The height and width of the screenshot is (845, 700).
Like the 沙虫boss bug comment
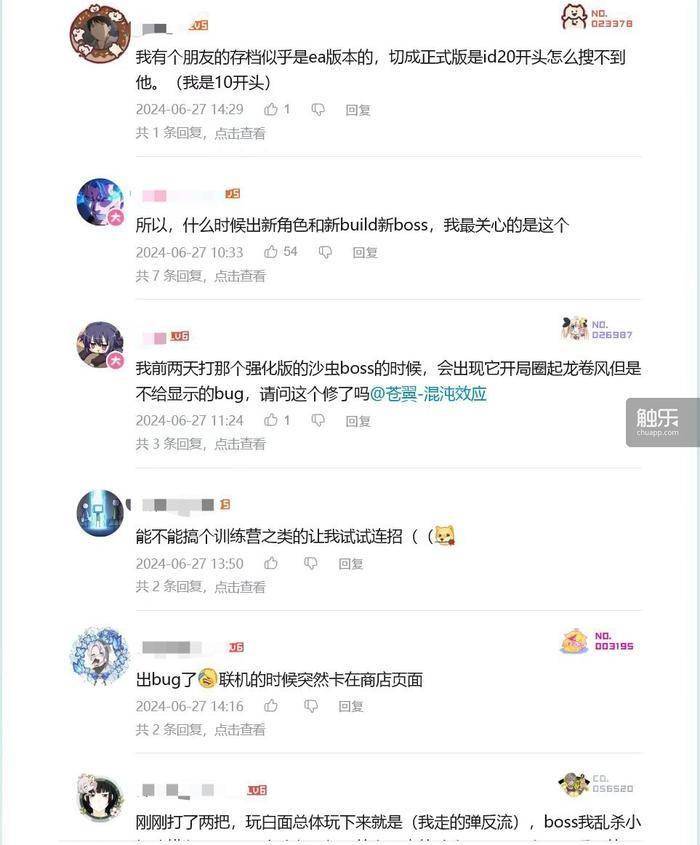(271, 420)
